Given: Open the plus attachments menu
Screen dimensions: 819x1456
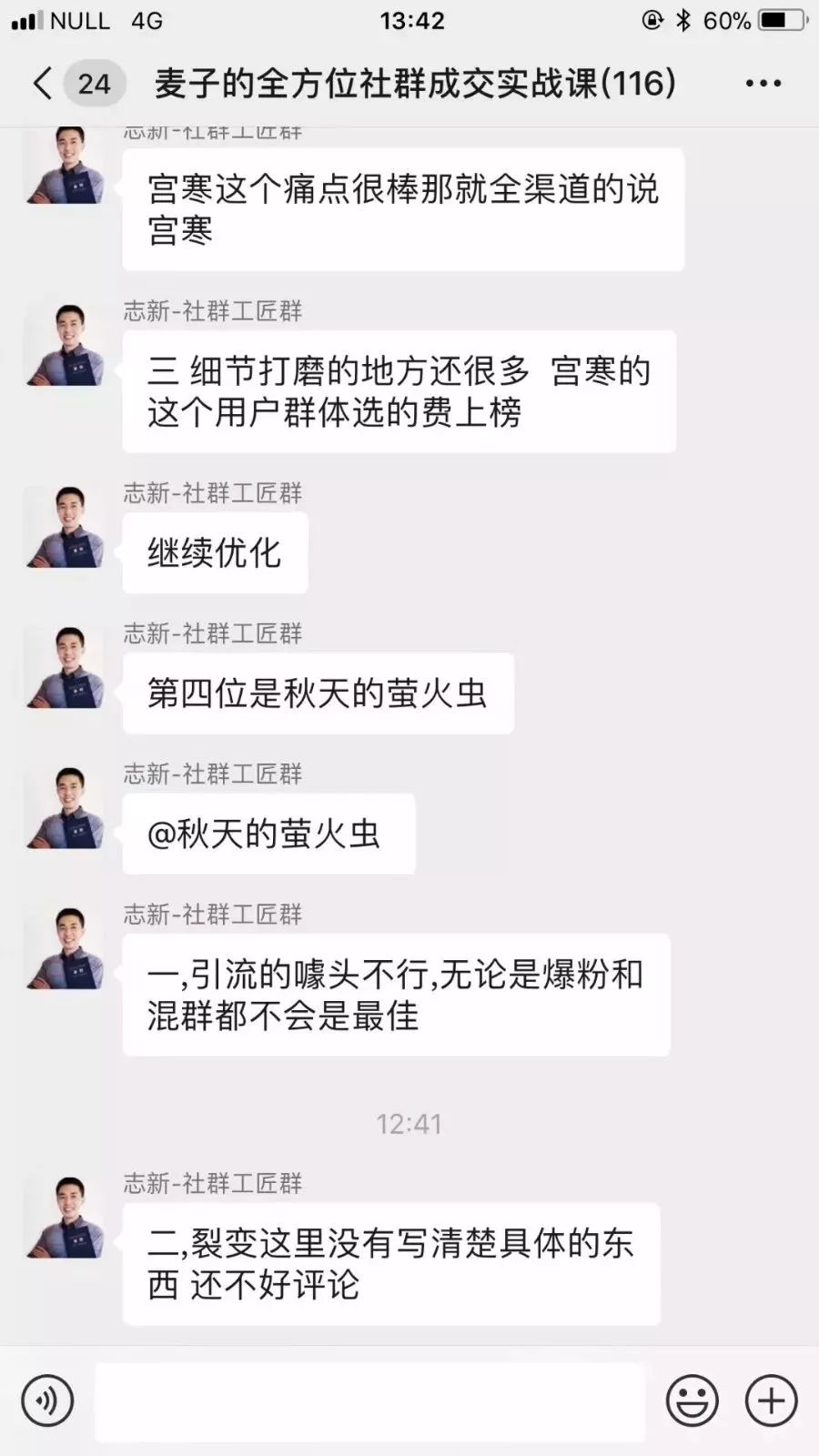Looking at the screenshot, I should 771,1400.
